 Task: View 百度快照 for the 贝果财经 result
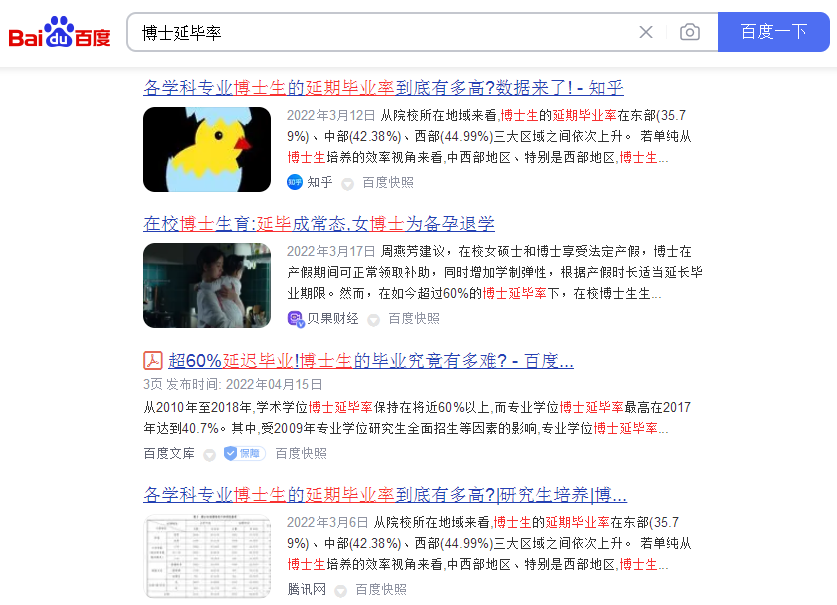pyautogui.click(x=413, y=318)
